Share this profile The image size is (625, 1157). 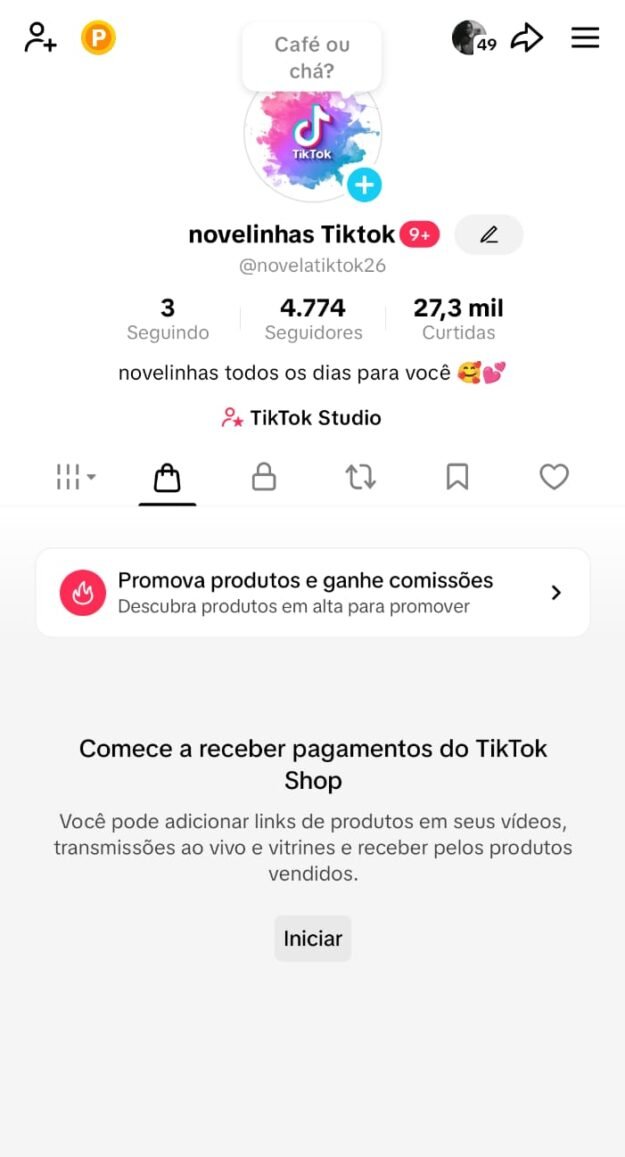click(526, 38)
